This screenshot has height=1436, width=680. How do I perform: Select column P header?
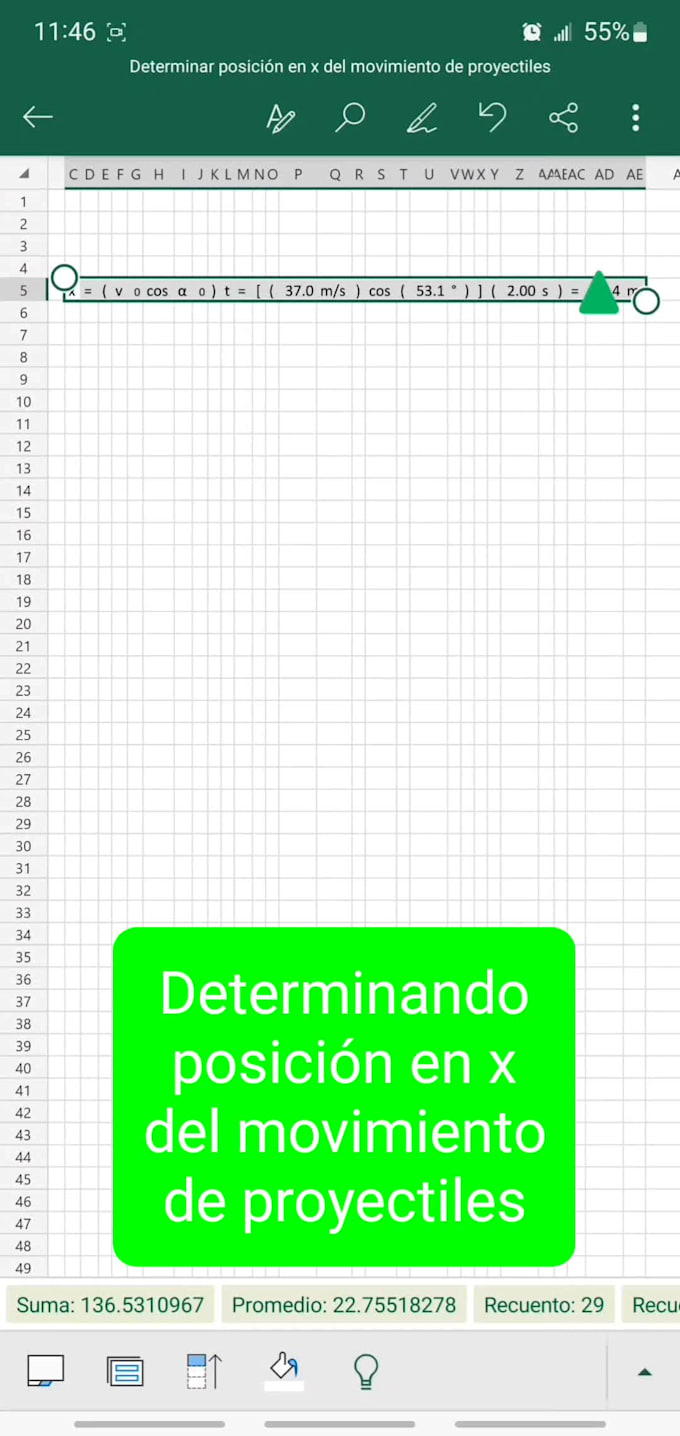pyautogui.click(x=298, y=174)
